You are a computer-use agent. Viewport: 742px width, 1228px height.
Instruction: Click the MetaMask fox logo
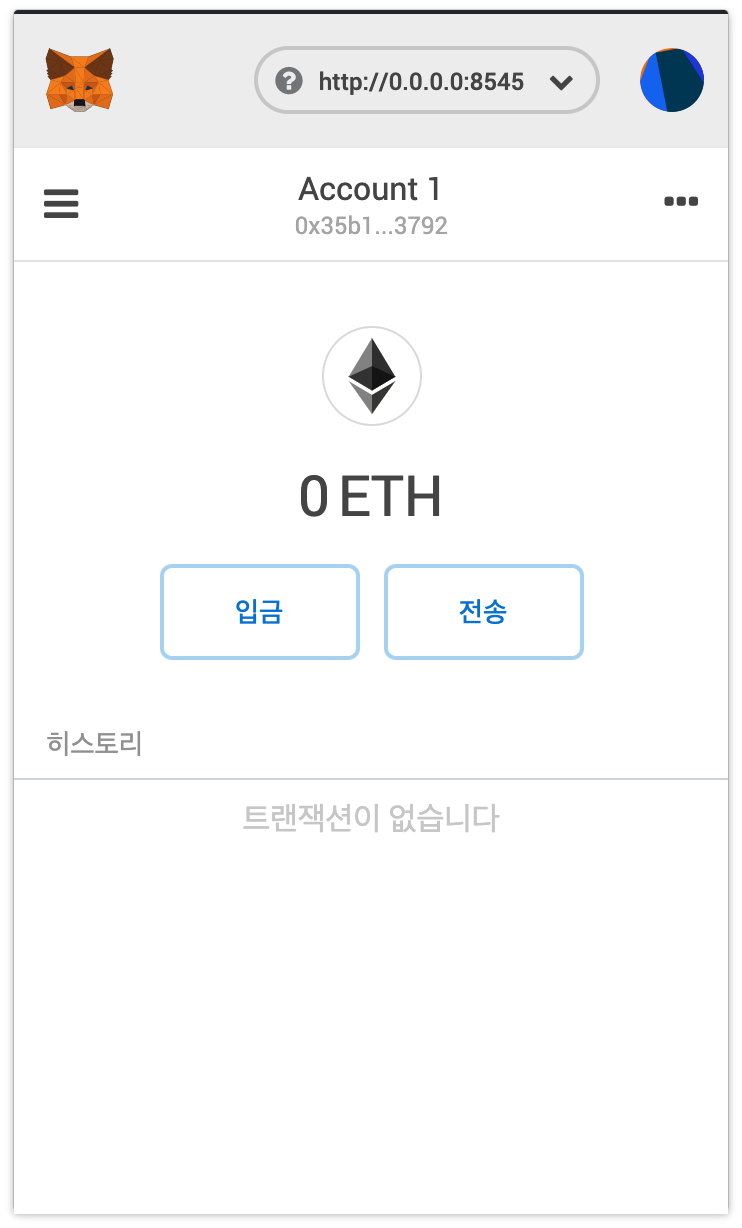80,80
